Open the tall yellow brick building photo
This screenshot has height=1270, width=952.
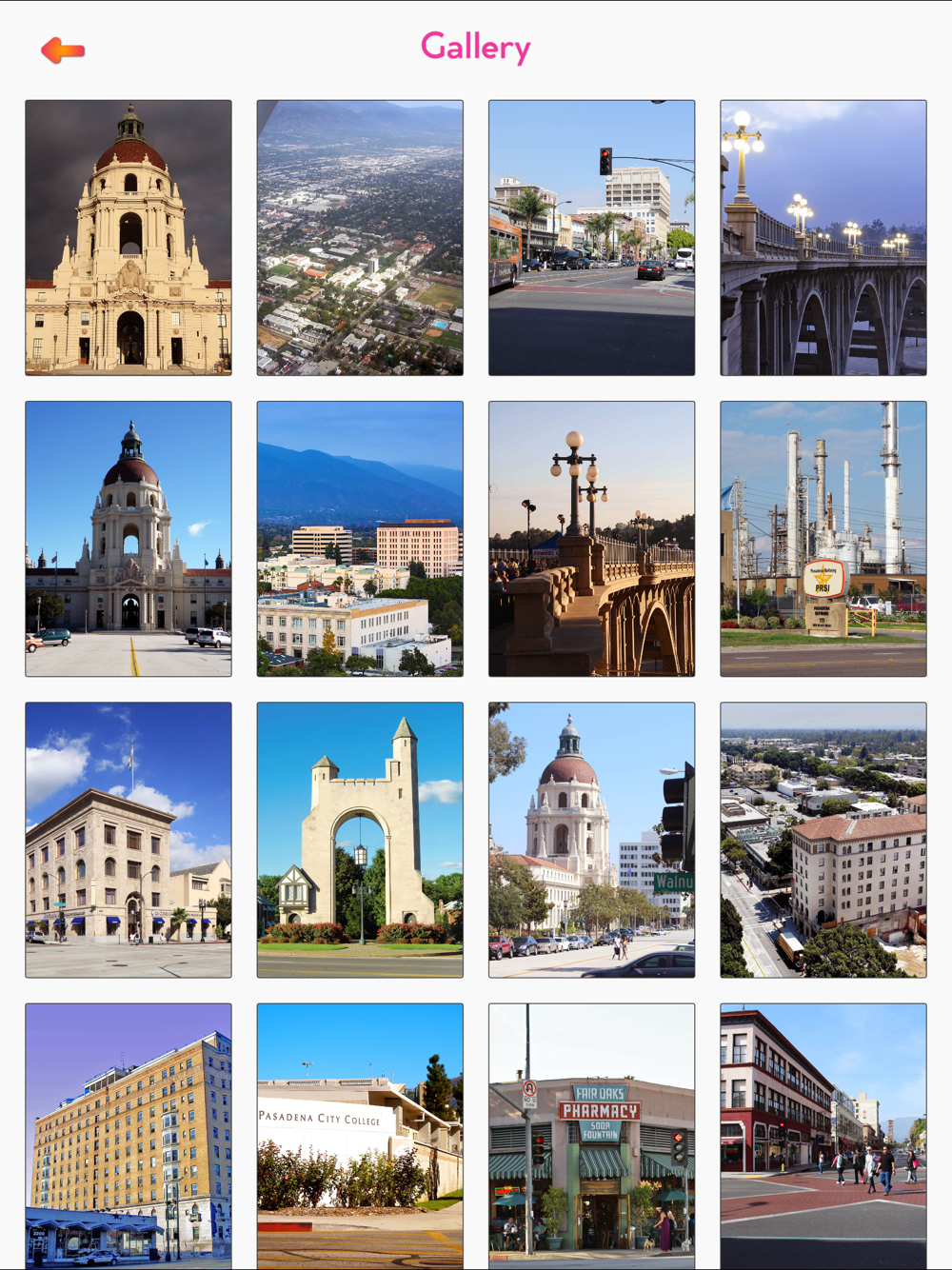pos(129,1135)
